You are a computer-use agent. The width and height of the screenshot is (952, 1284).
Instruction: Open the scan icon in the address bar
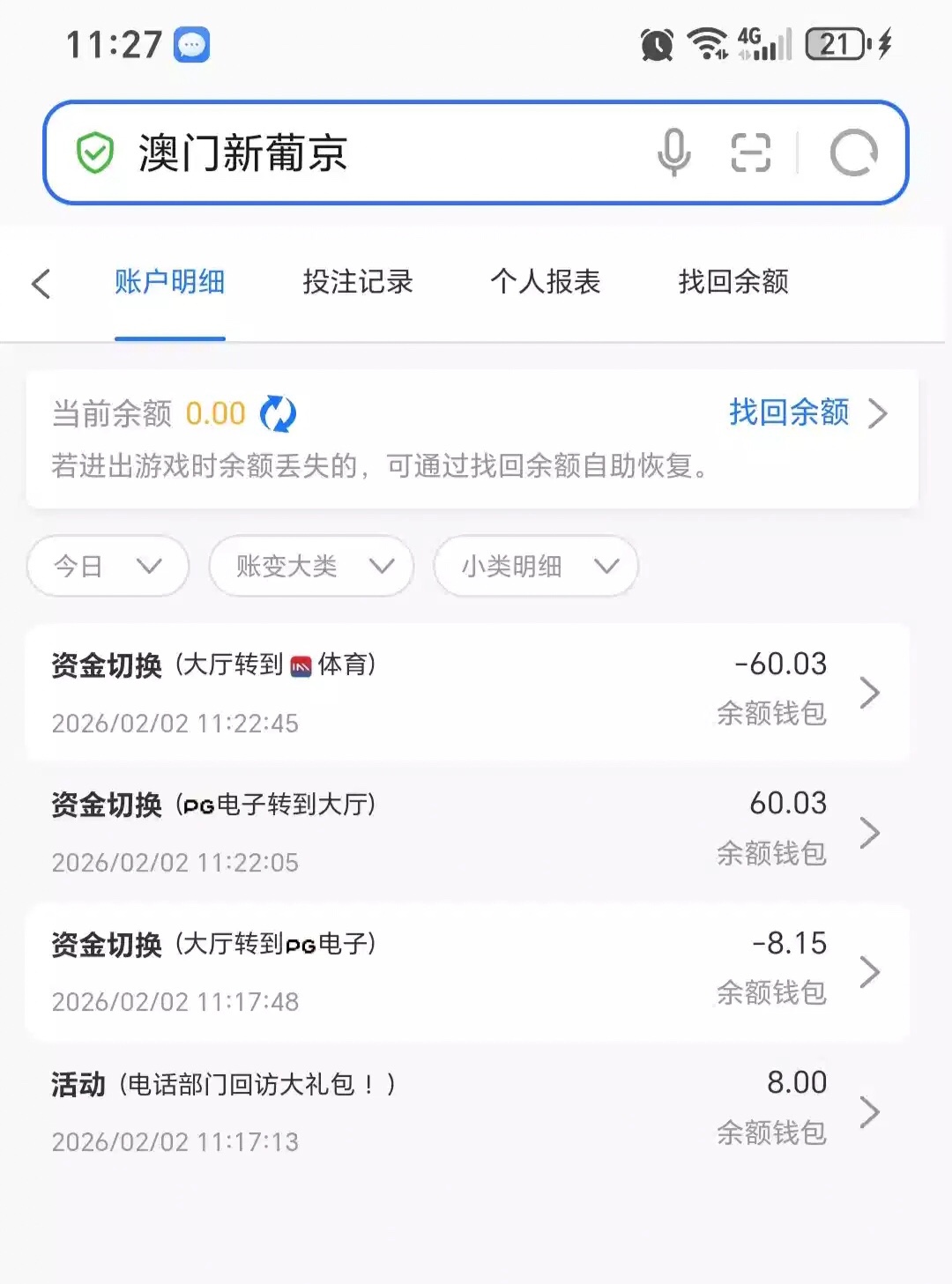[751, 152]
